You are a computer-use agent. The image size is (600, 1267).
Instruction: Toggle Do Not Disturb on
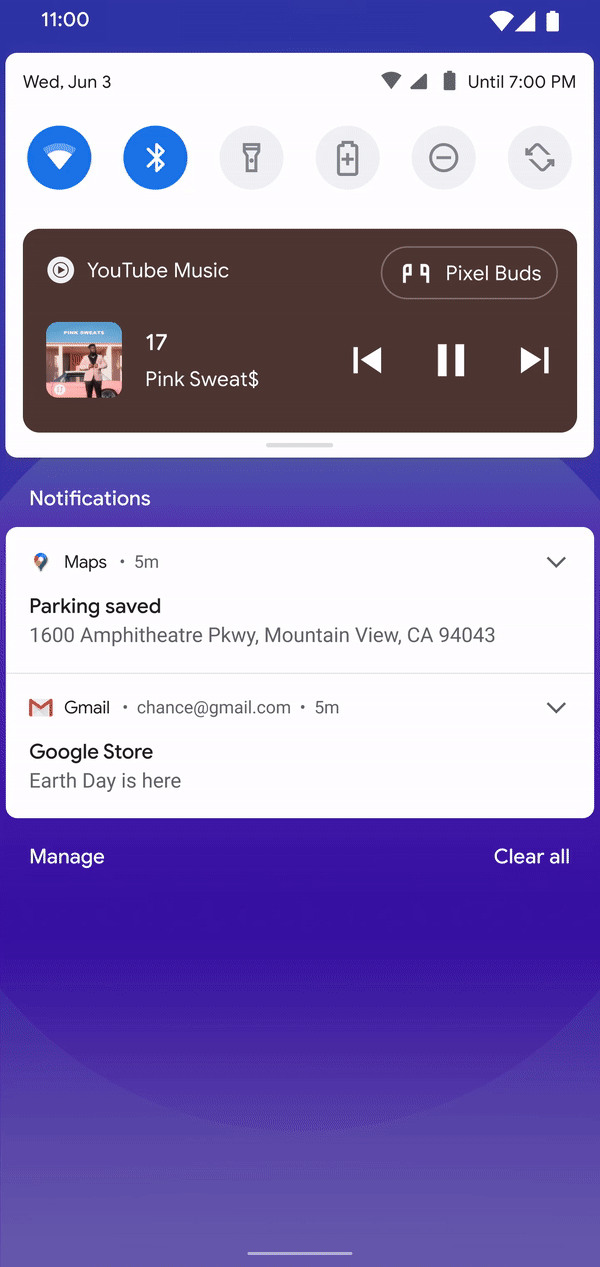[x=443, y=157]
